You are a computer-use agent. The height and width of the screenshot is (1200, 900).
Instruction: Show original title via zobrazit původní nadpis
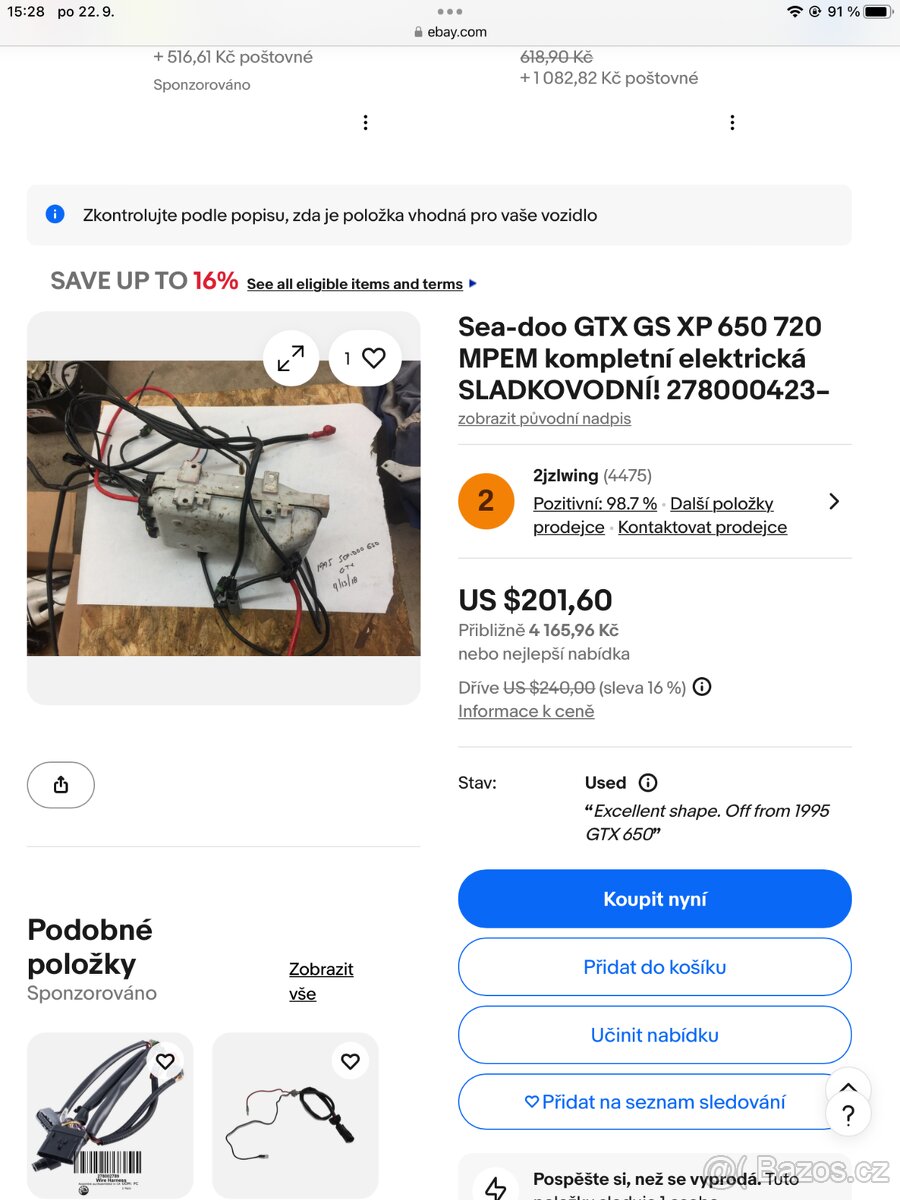[x=544, y=419]
